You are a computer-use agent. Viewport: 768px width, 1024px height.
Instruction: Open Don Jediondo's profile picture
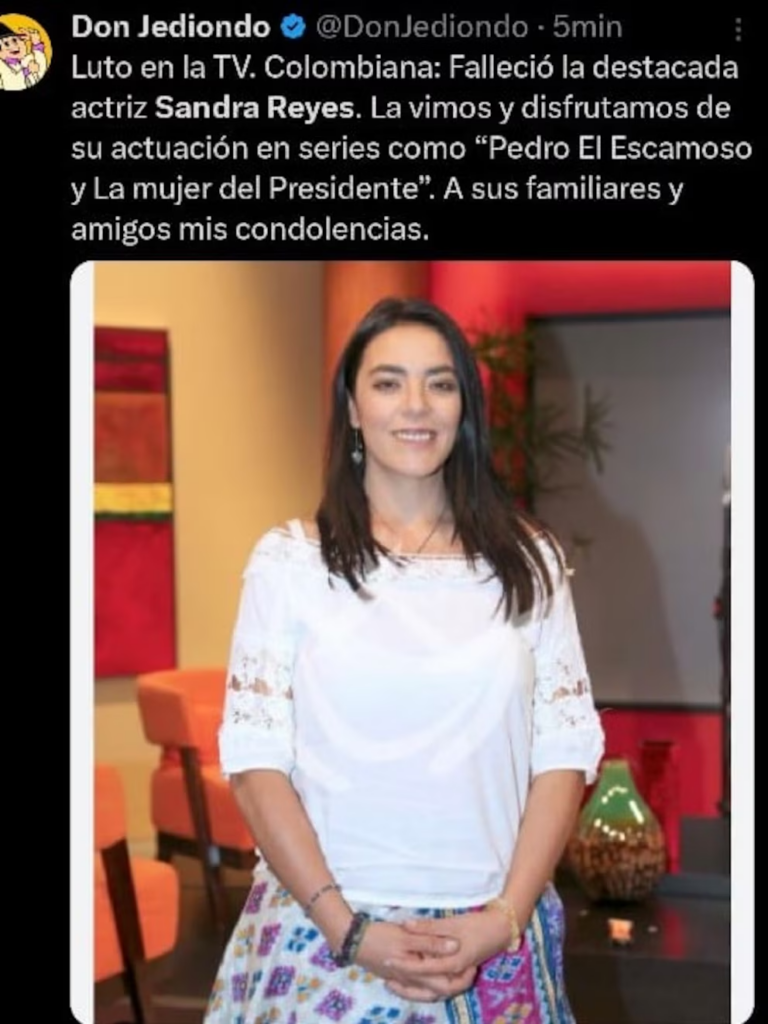pyautogui.click(x=23, y=52)
